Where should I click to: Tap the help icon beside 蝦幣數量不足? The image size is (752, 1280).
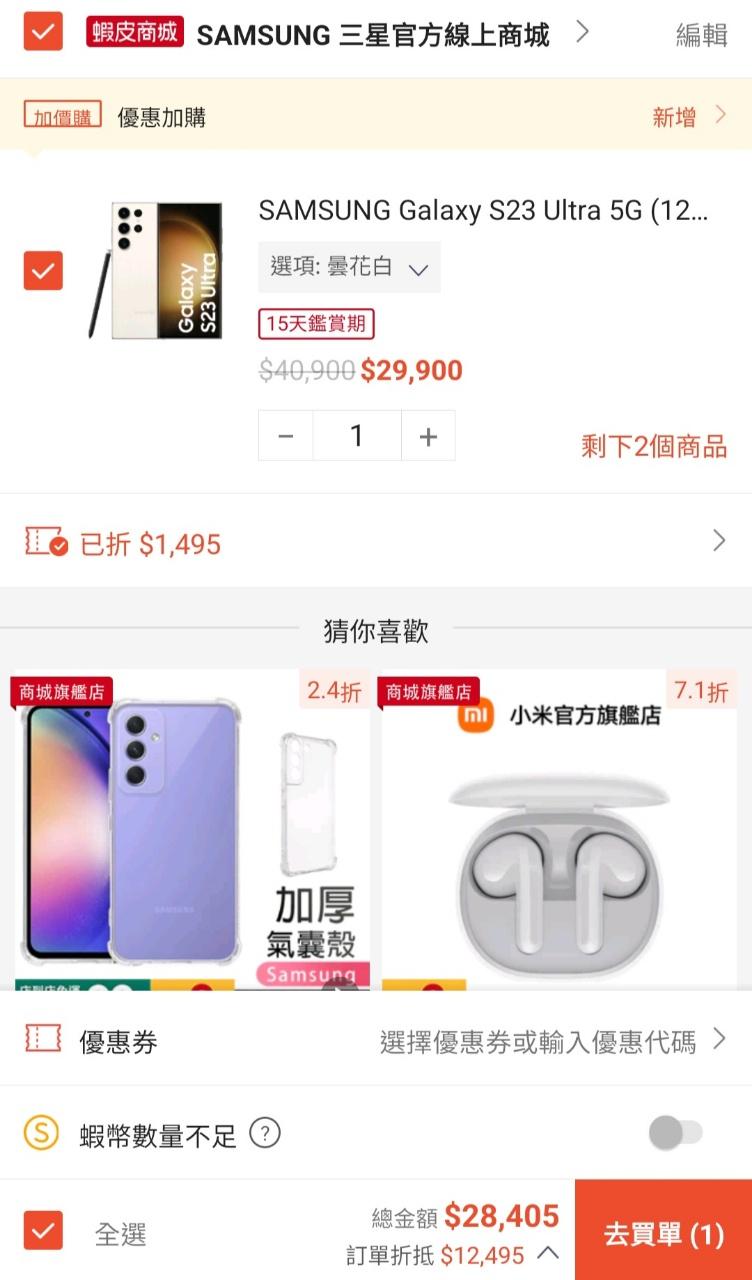[264, 1134]
